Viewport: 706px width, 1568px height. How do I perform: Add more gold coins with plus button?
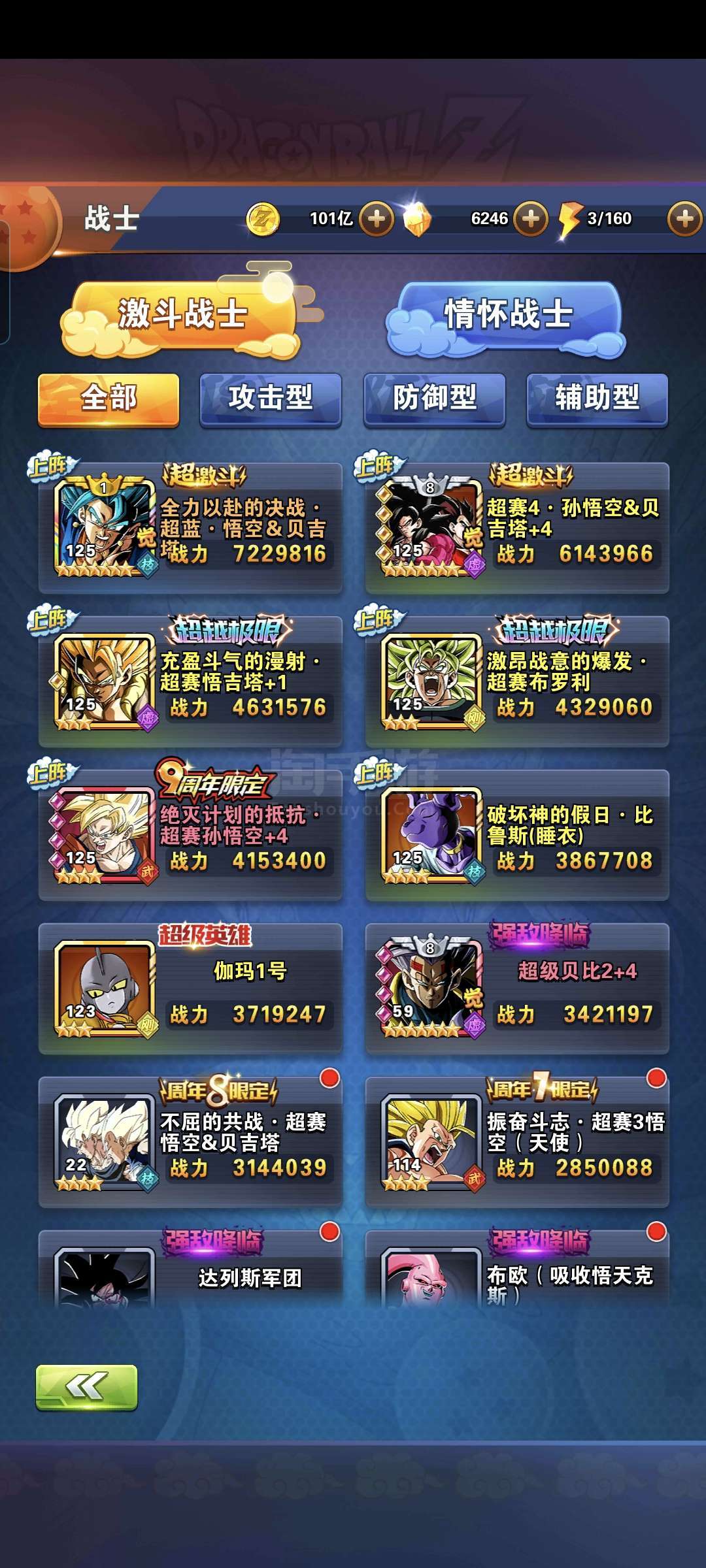point(376,219)
